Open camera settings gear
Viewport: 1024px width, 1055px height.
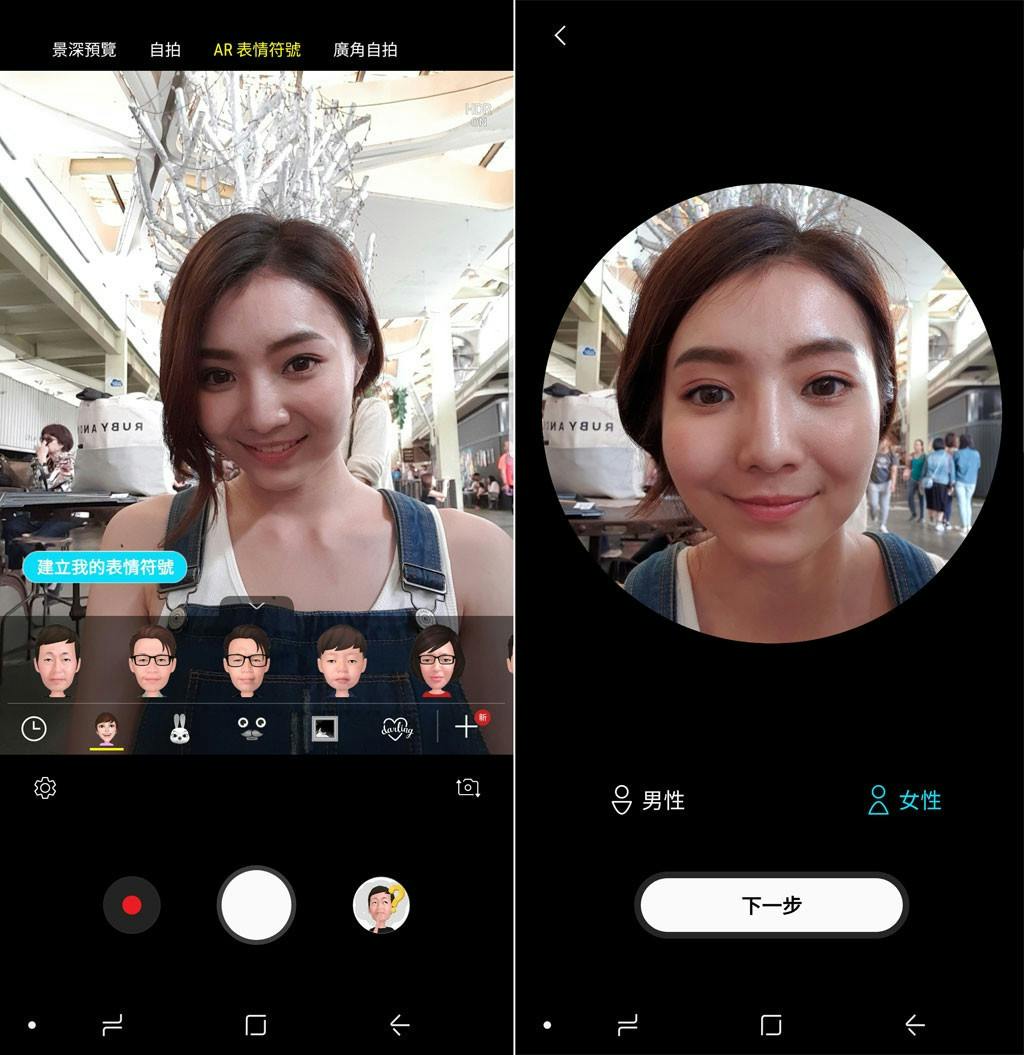click(45, 788)
